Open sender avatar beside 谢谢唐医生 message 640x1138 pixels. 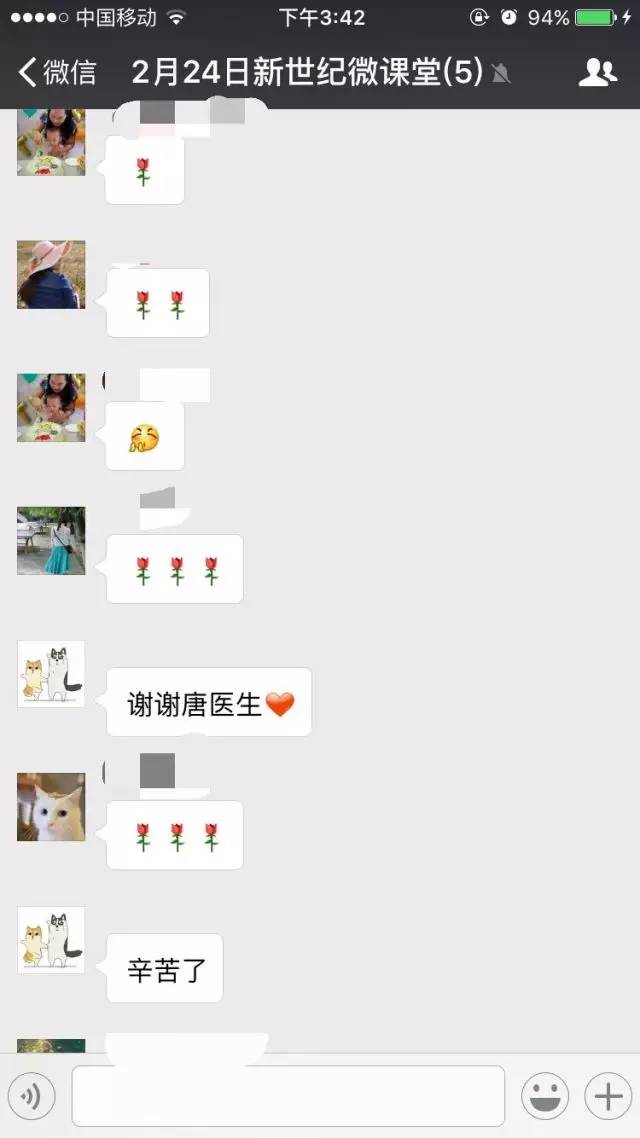tap(51, 673)
